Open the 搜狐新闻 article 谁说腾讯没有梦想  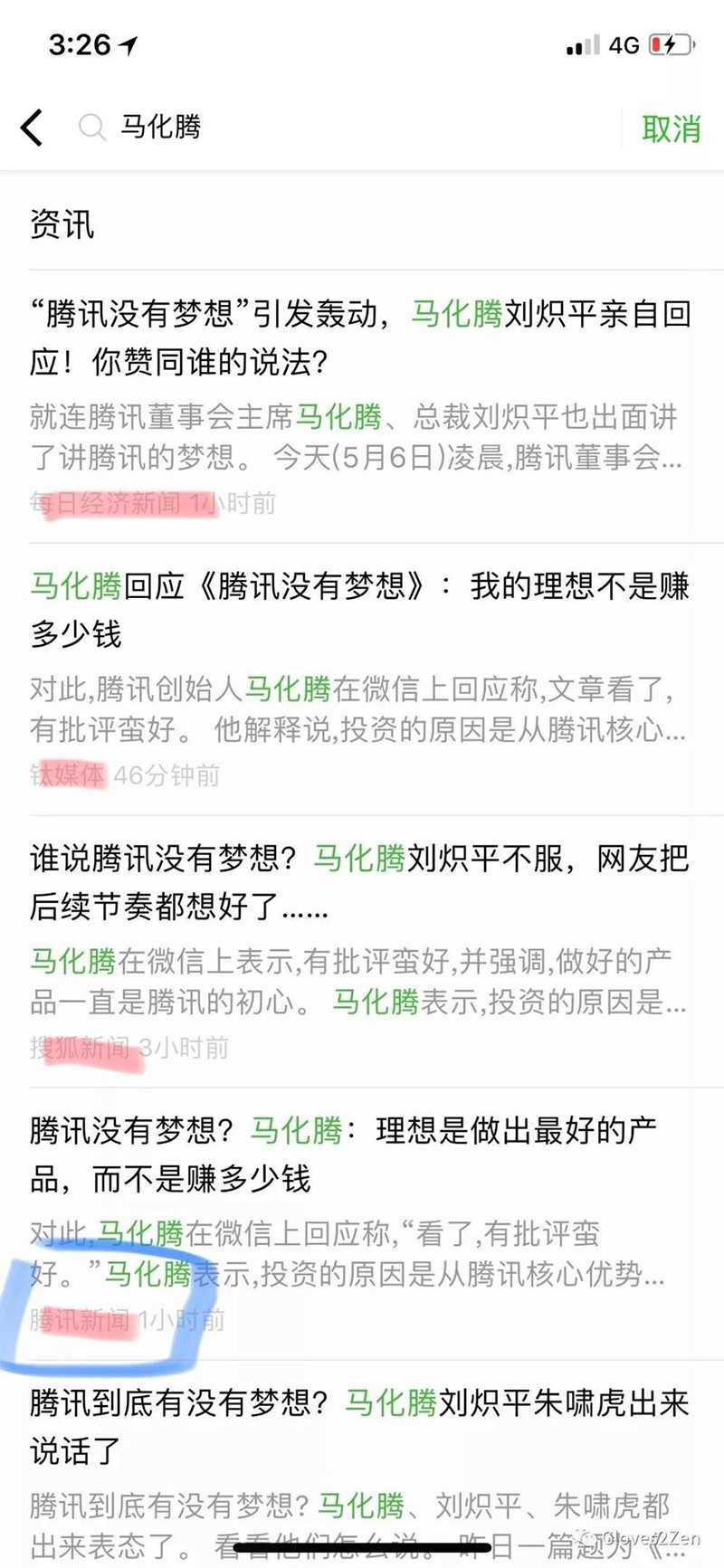click(362, 952)
